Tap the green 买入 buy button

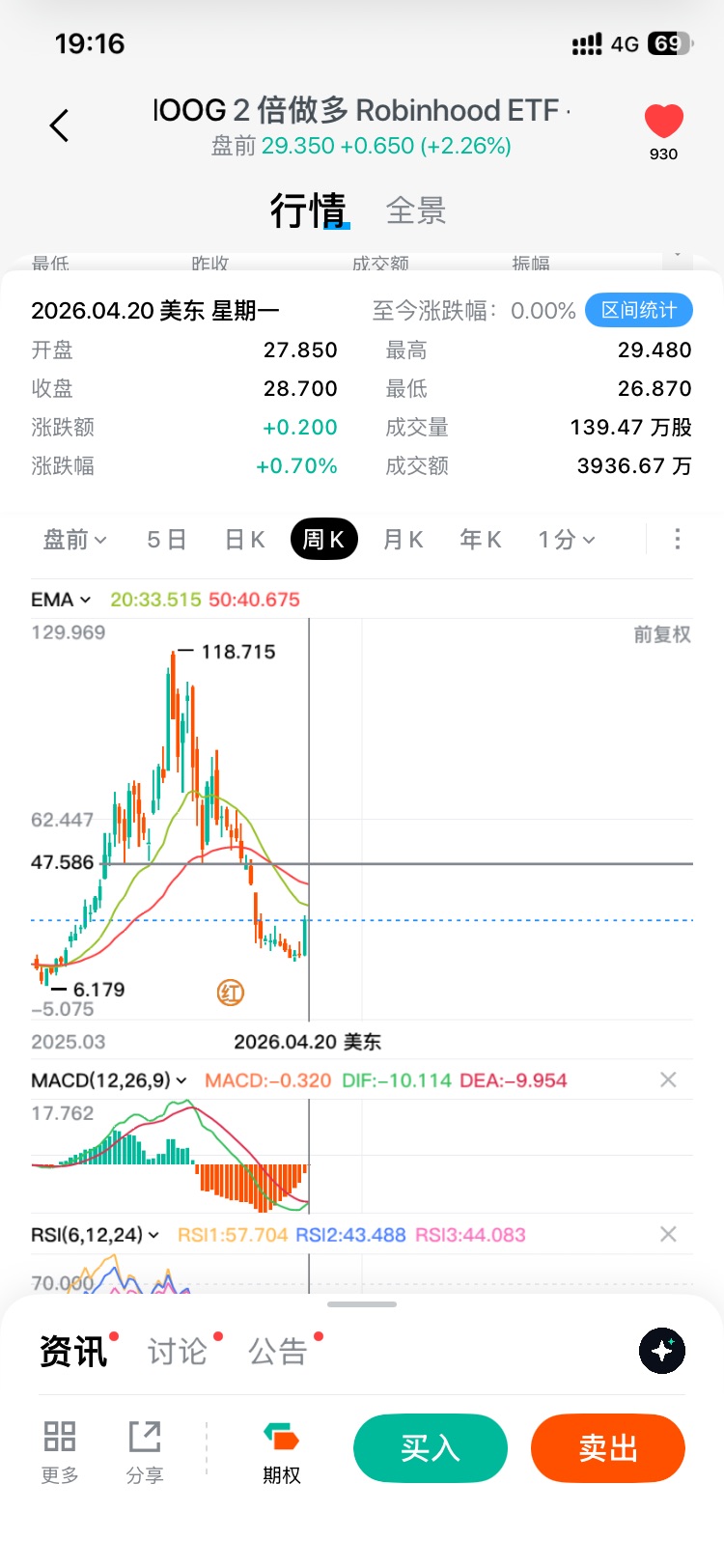(431, 1448)
